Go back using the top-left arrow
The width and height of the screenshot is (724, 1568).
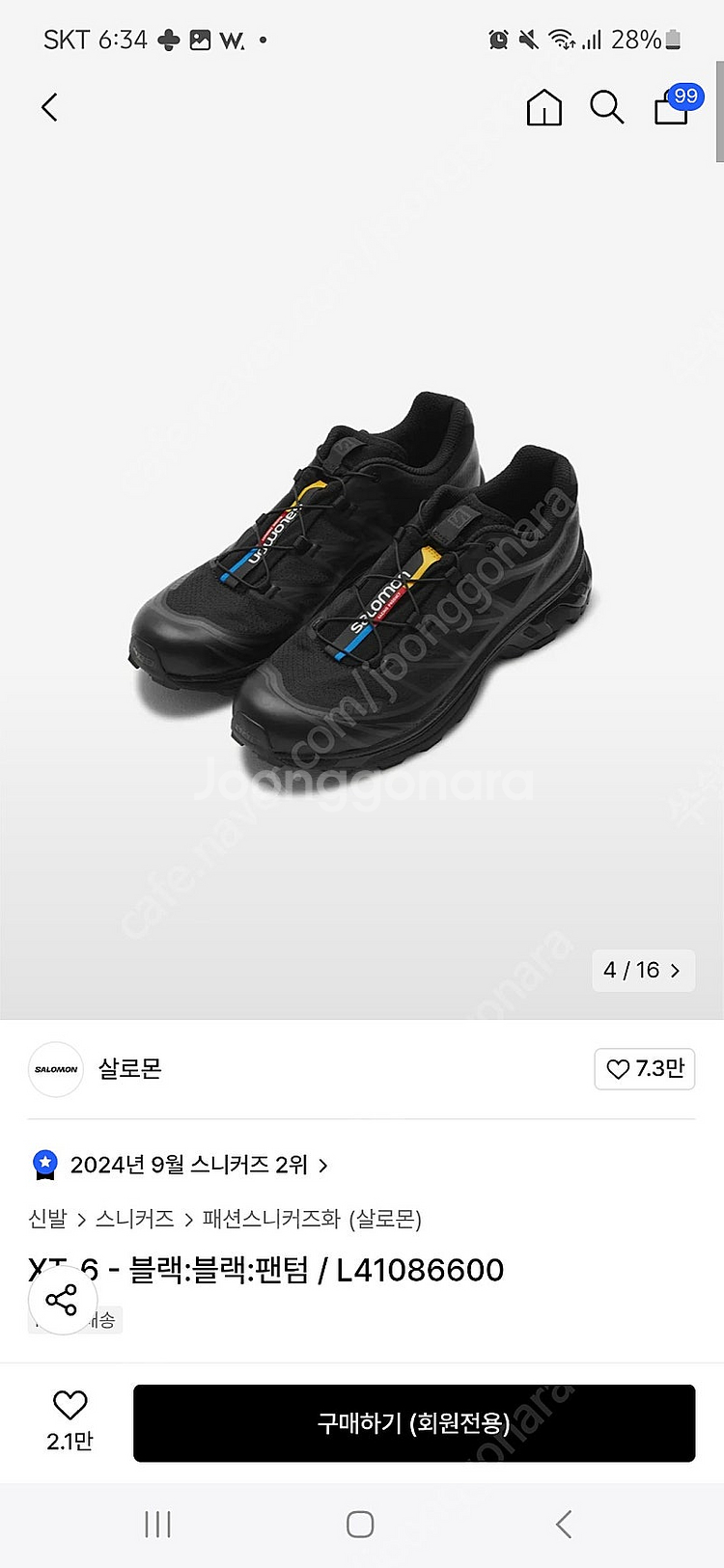pos(50,107)
